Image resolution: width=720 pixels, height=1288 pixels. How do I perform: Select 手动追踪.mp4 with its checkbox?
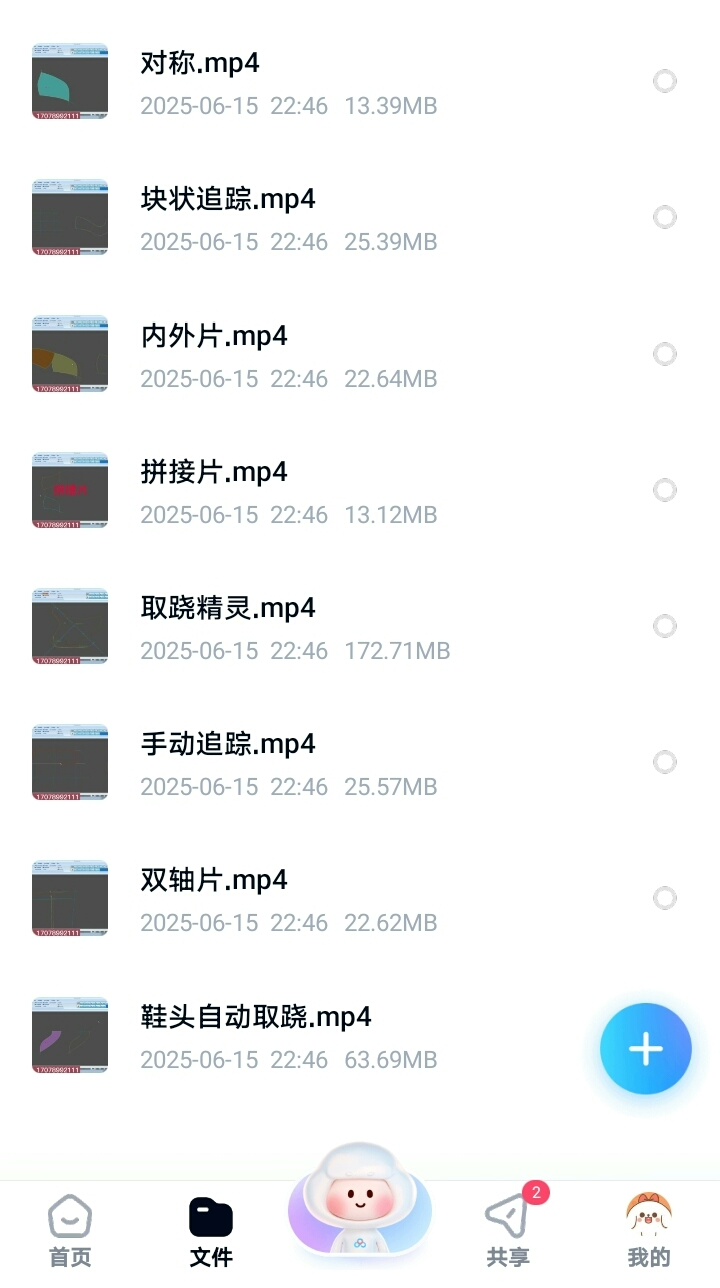[x=665, y=762]
